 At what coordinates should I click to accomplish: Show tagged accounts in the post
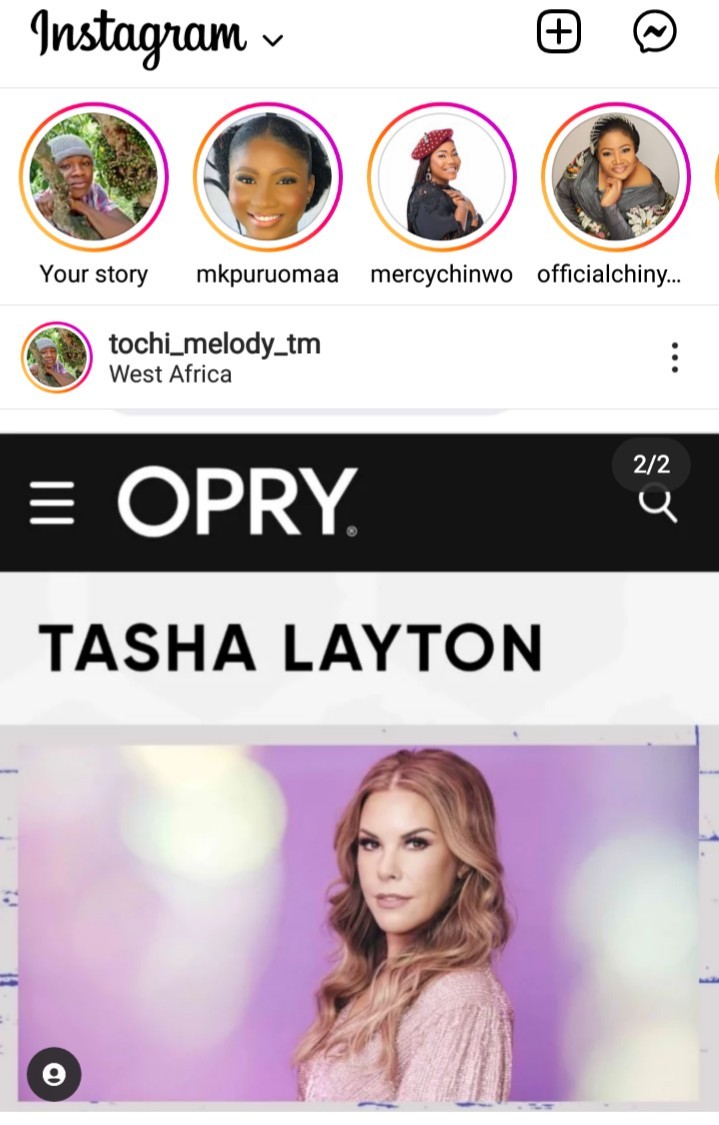click(54, 1074)
